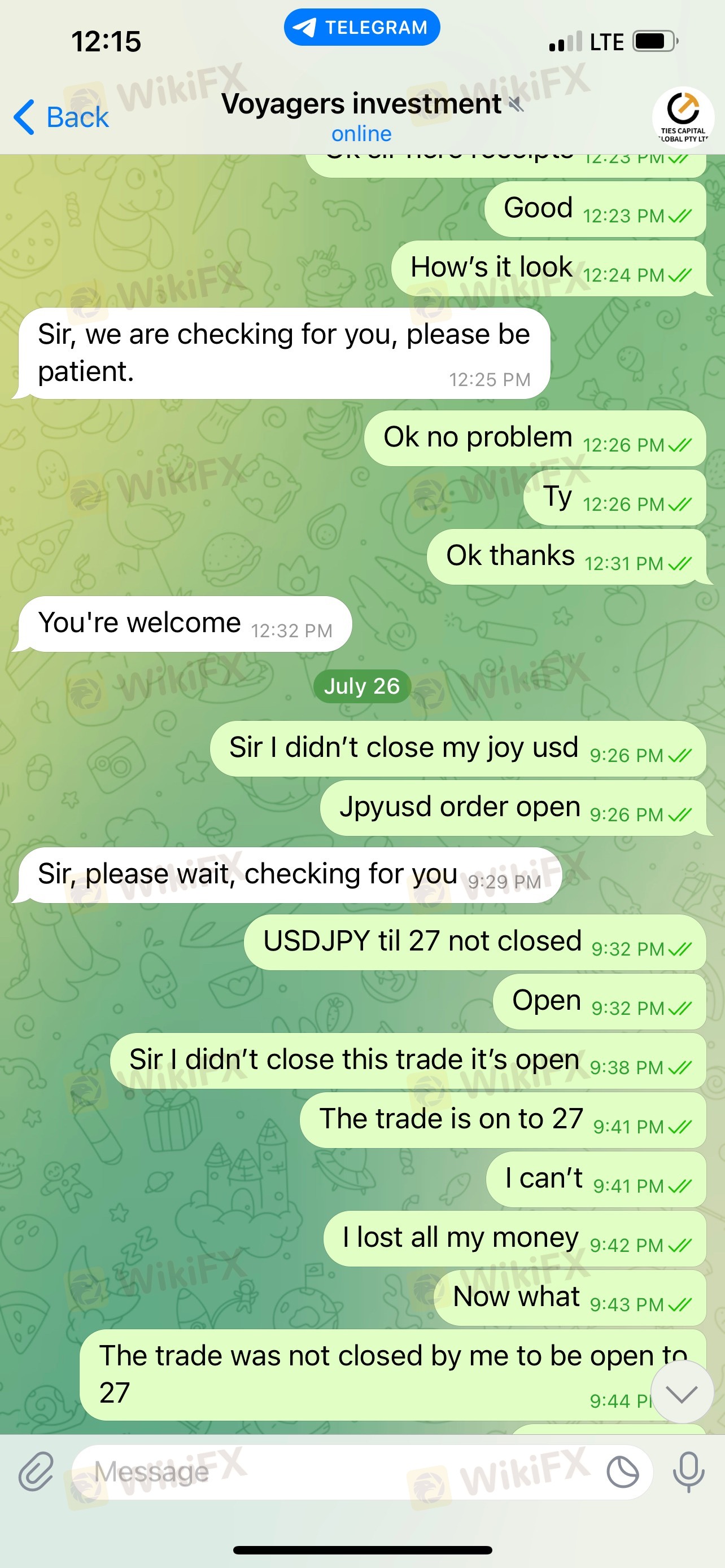Jump to the latest message arrow
The width and height of the screenshot is (725, 1568).
coord(682,1392)
